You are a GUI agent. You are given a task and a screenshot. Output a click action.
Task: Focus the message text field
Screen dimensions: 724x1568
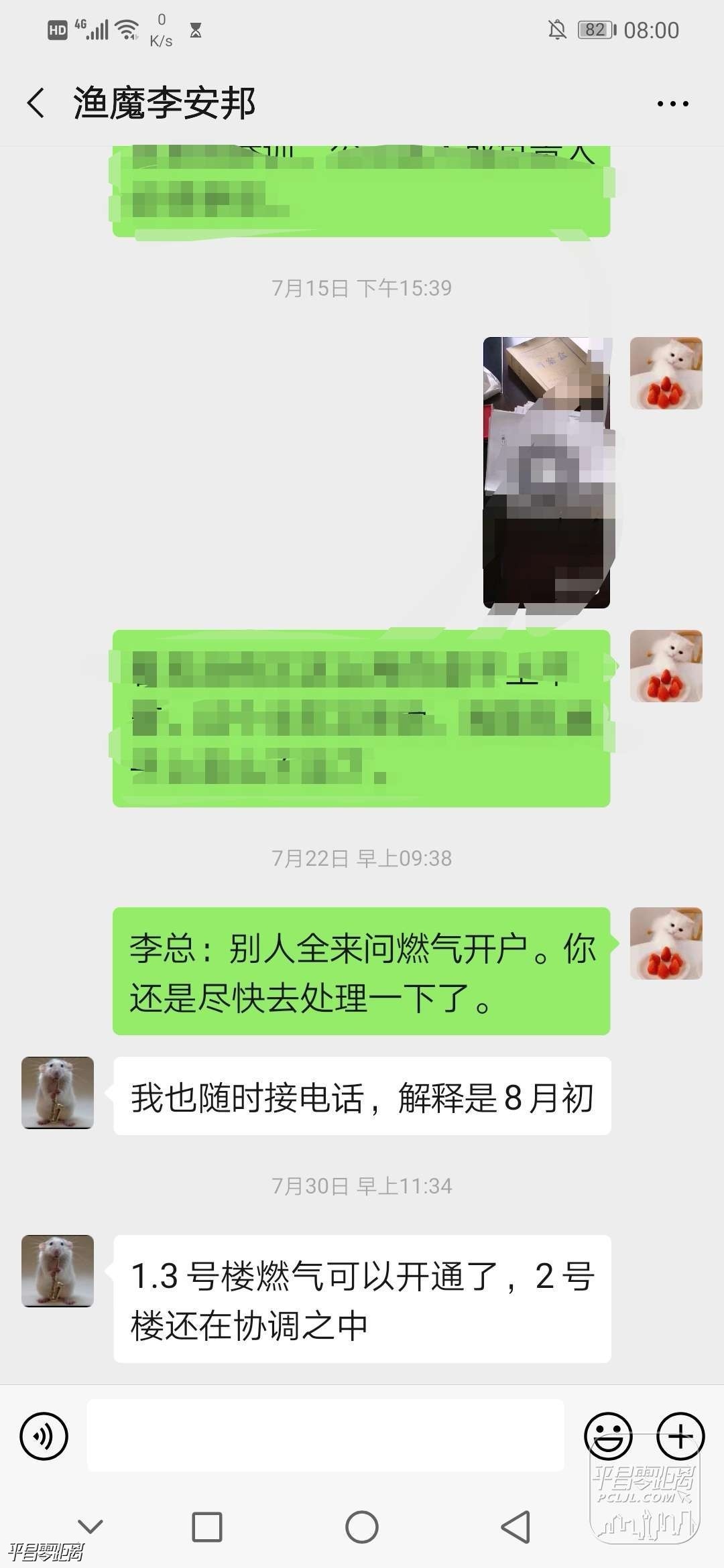(x=325, y=1436)
